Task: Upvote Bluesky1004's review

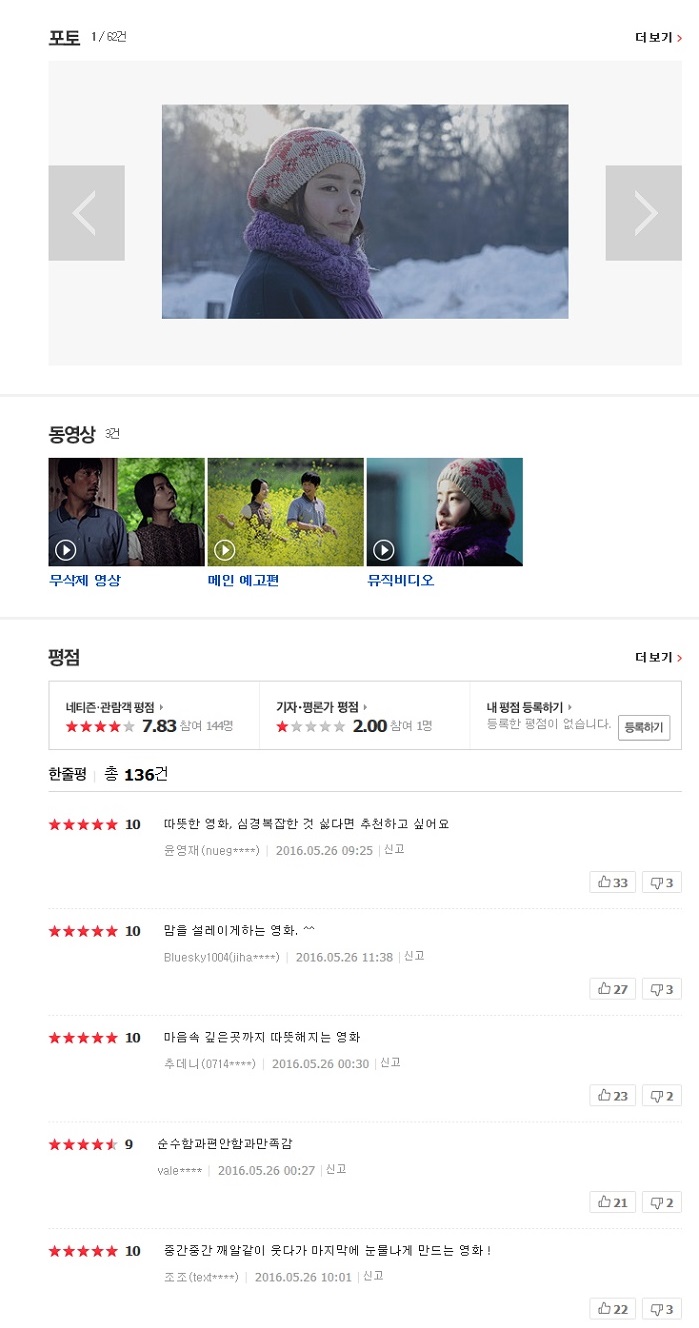Action: (x=612, y=989)
